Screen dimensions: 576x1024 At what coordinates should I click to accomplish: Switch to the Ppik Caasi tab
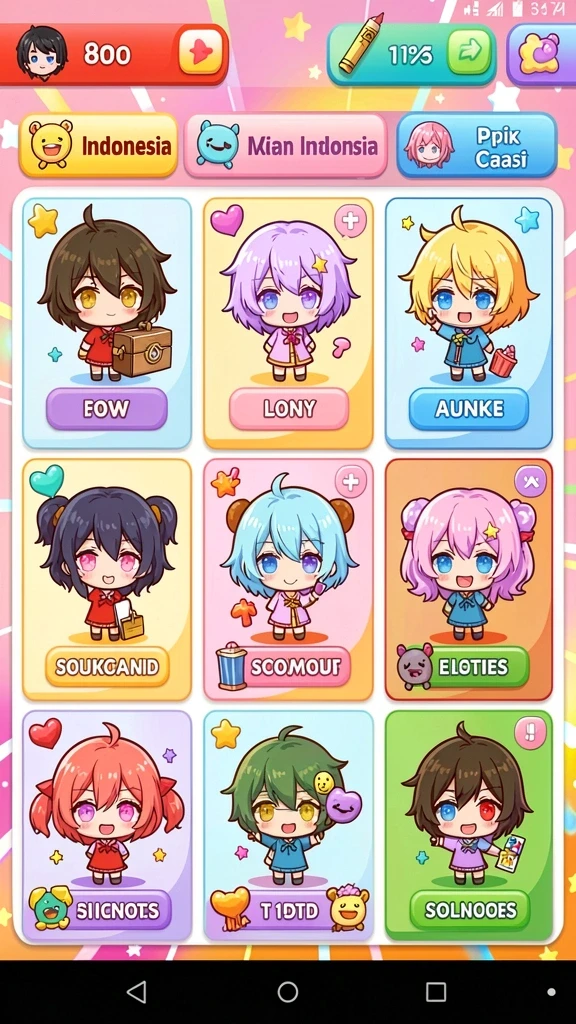[x=477, y=145]
